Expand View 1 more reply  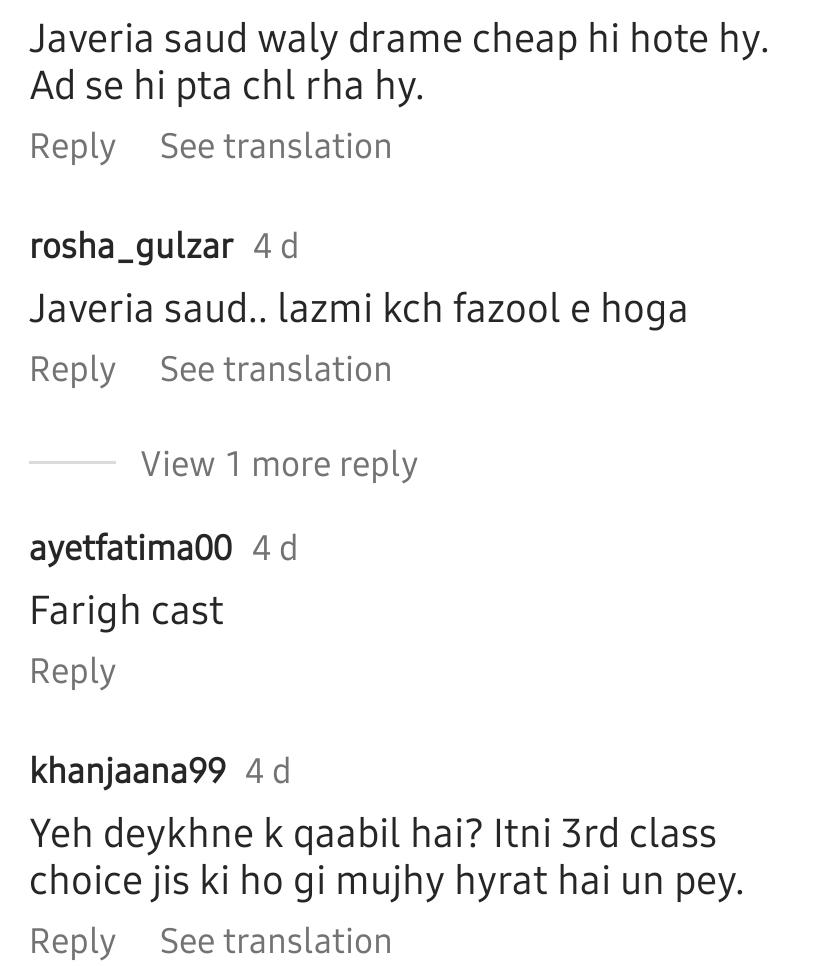tap(278, 464)
